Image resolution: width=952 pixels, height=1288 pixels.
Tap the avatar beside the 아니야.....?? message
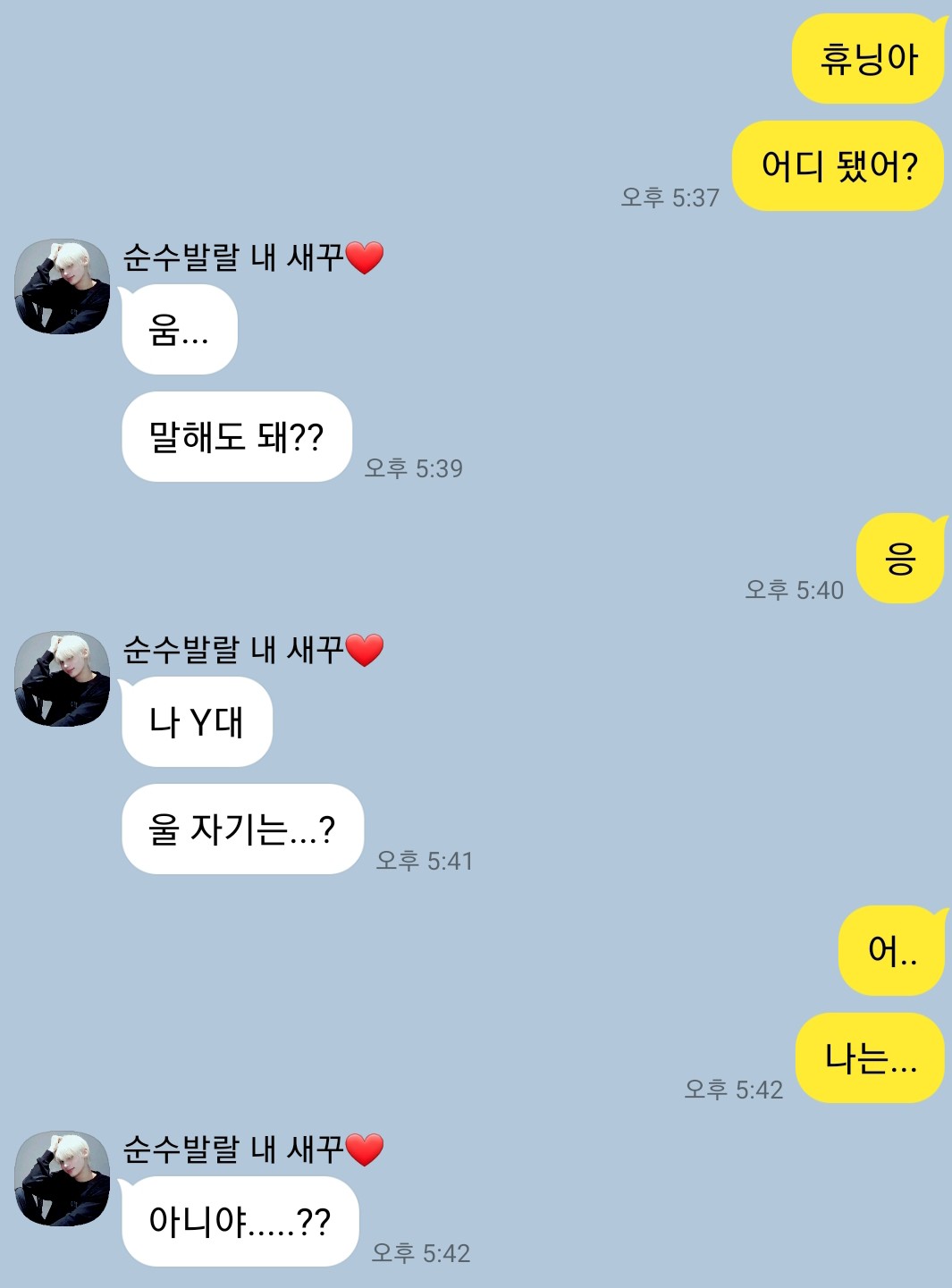(62, 1178)
